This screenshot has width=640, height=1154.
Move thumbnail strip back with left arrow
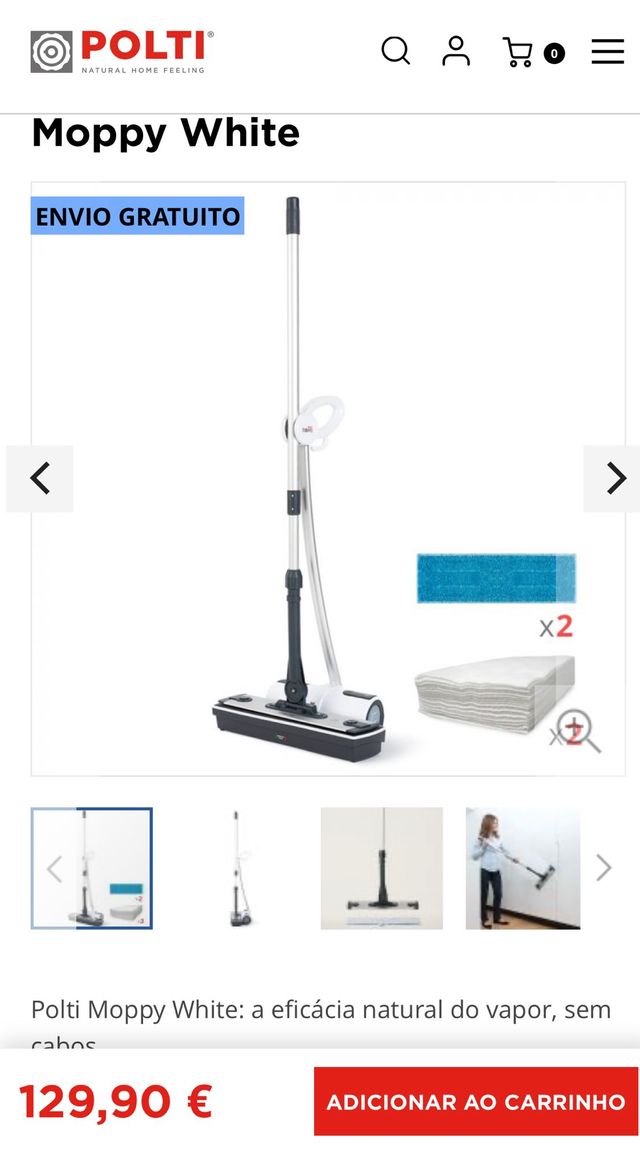54,869
